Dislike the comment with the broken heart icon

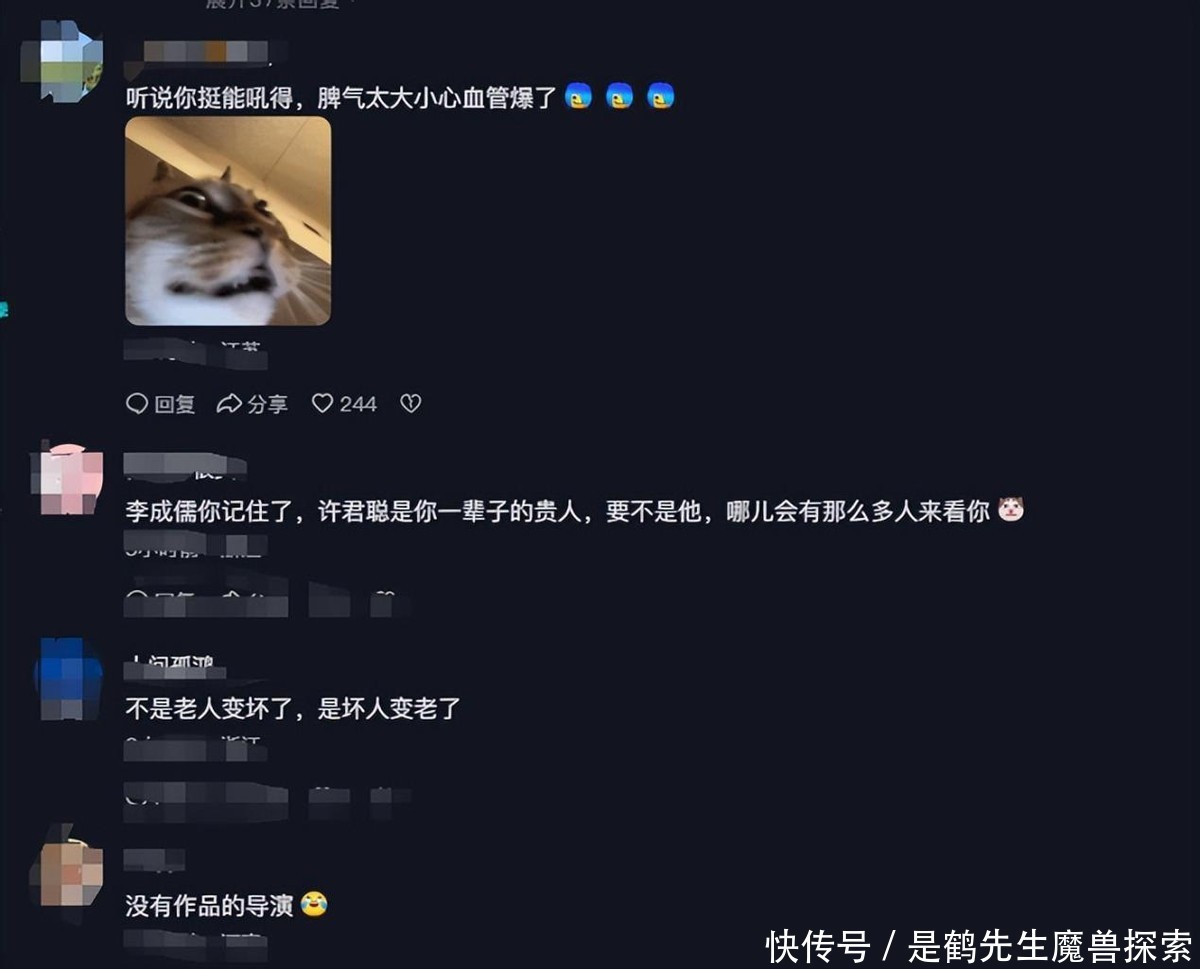tap(410, 404)
